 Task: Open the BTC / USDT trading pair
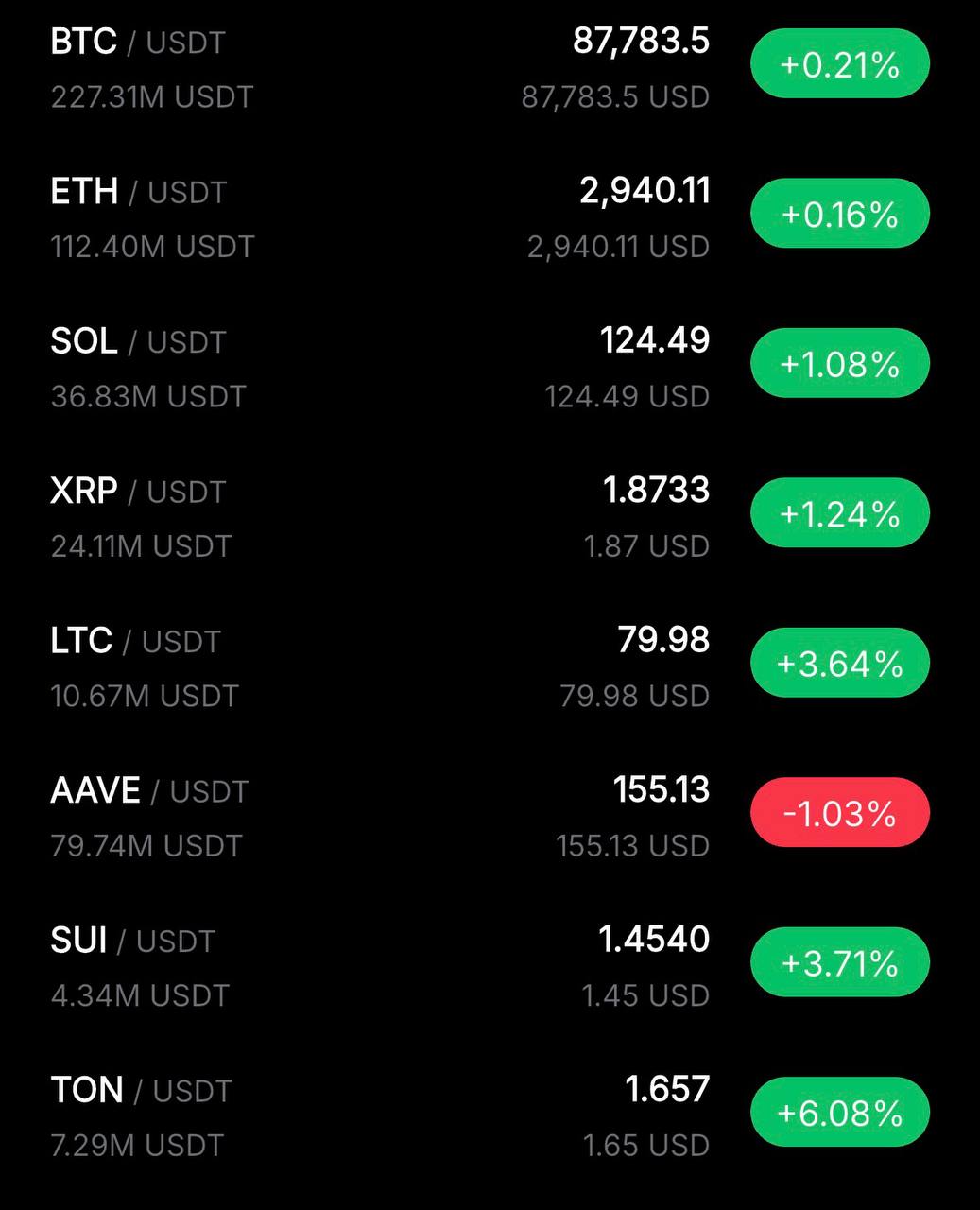pyautogui.click(x=138, y=43)
